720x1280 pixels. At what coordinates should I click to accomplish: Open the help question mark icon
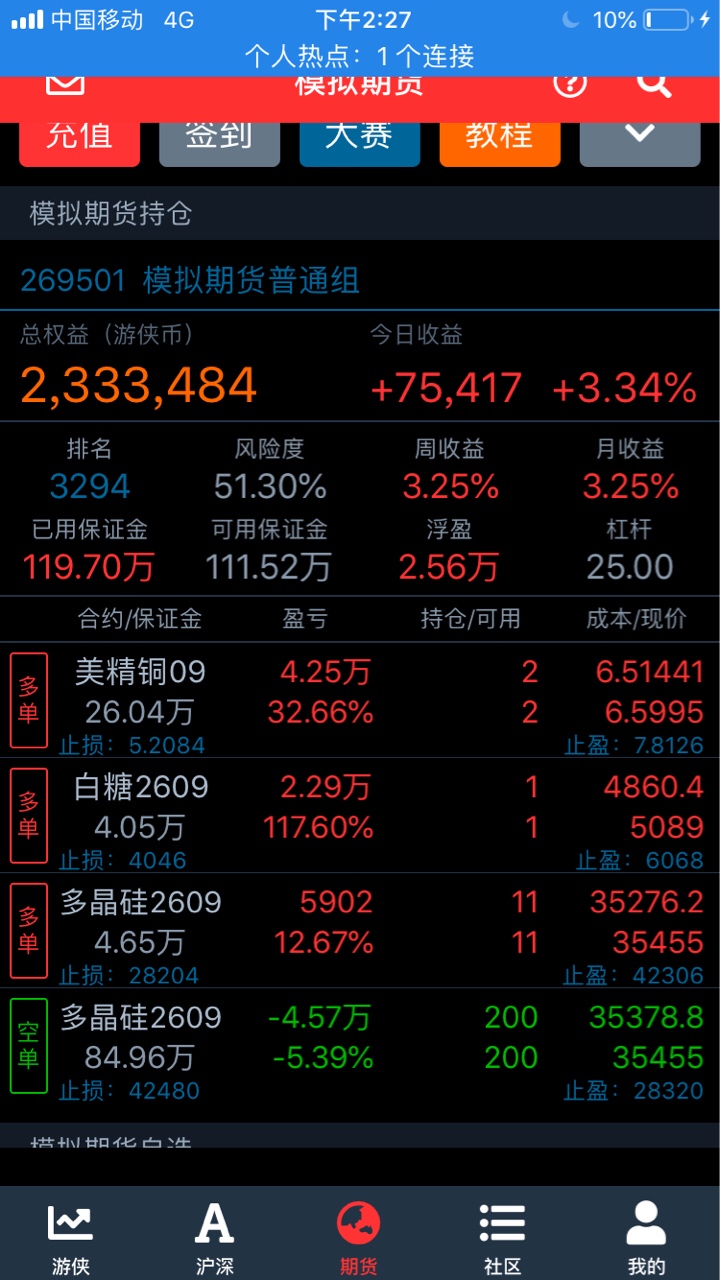point(570,85)
